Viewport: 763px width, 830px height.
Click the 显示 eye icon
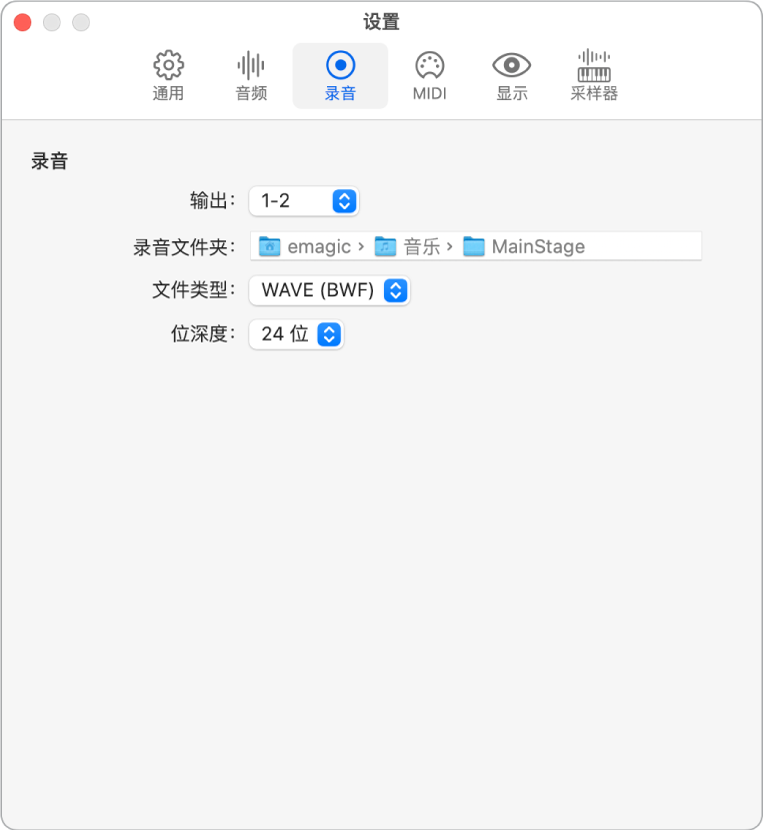pyautogui.click(x=511, y=65)
